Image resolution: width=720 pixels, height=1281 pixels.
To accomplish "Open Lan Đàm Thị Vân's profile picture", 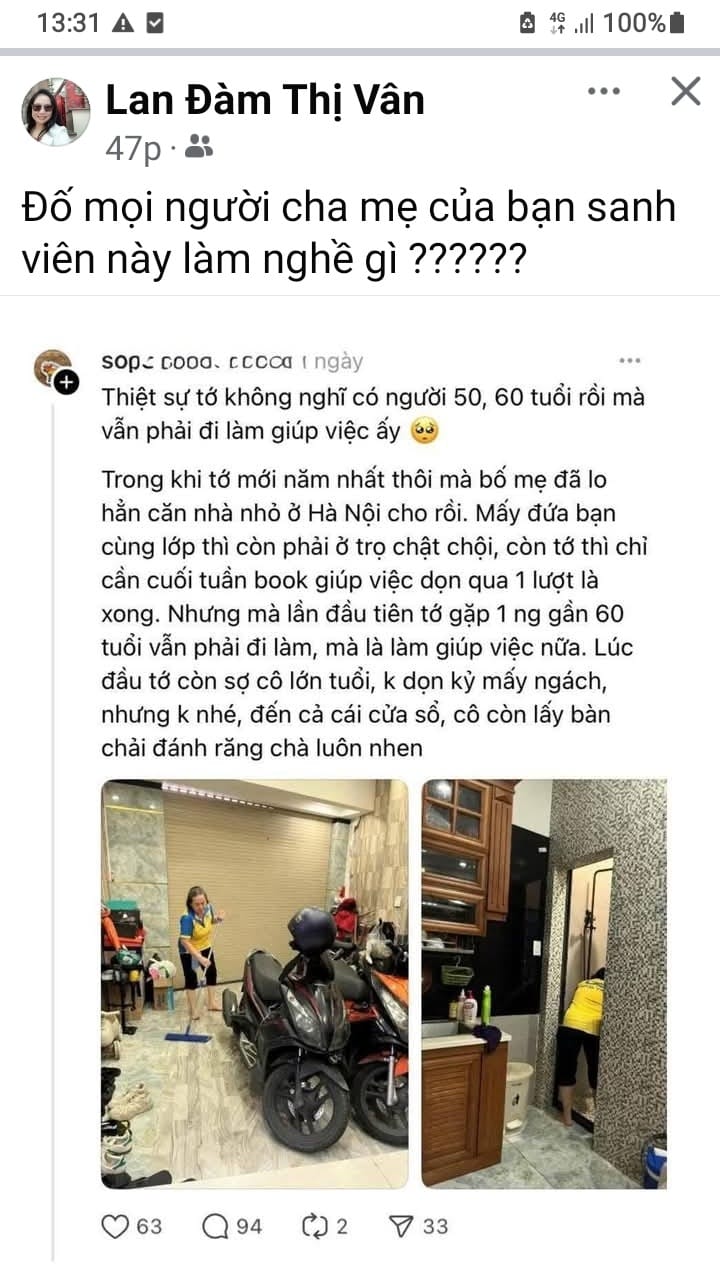I will [56, 112].
